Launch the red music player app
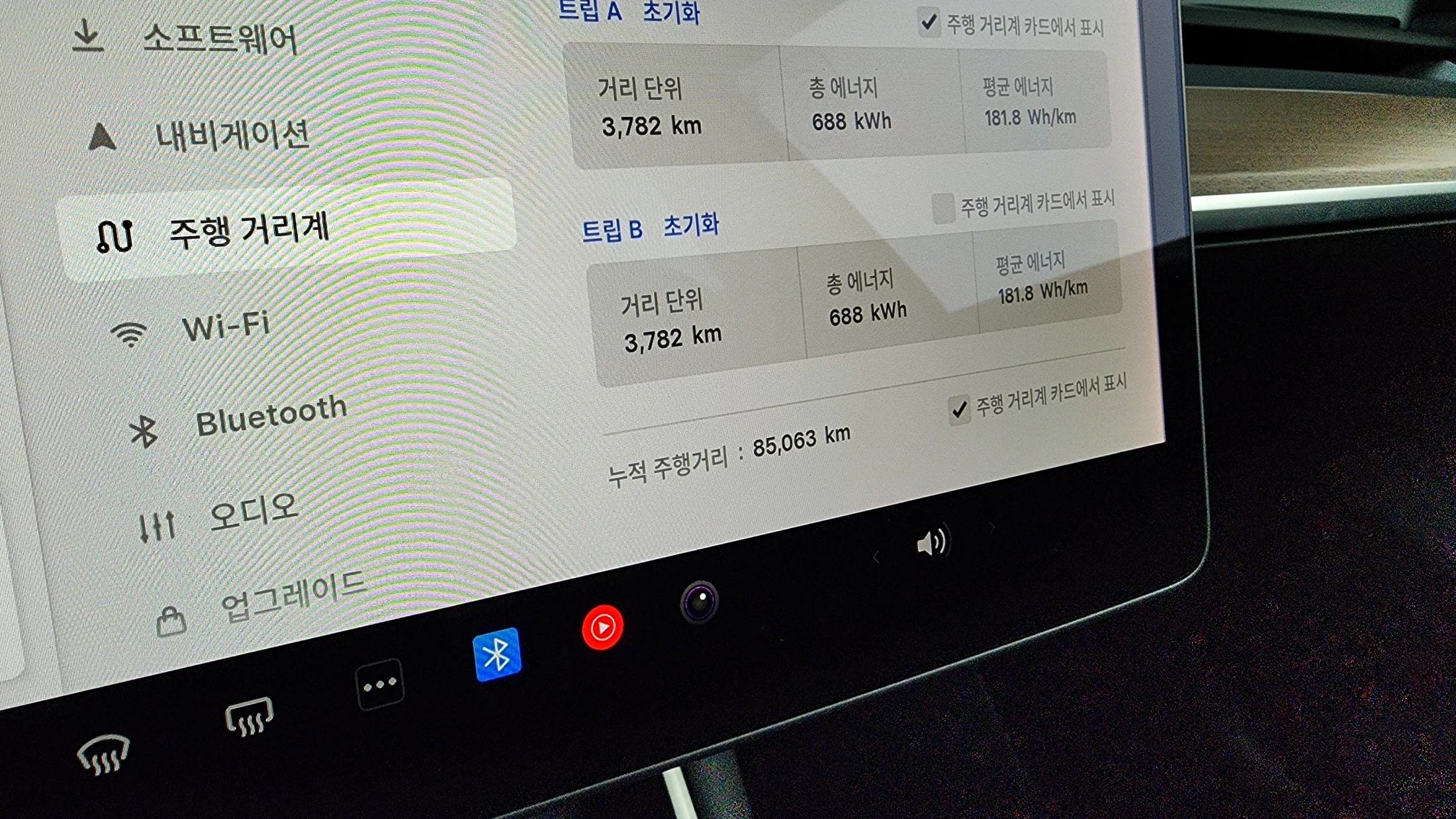Viewport: 1456px width, 819px height. 602,626
